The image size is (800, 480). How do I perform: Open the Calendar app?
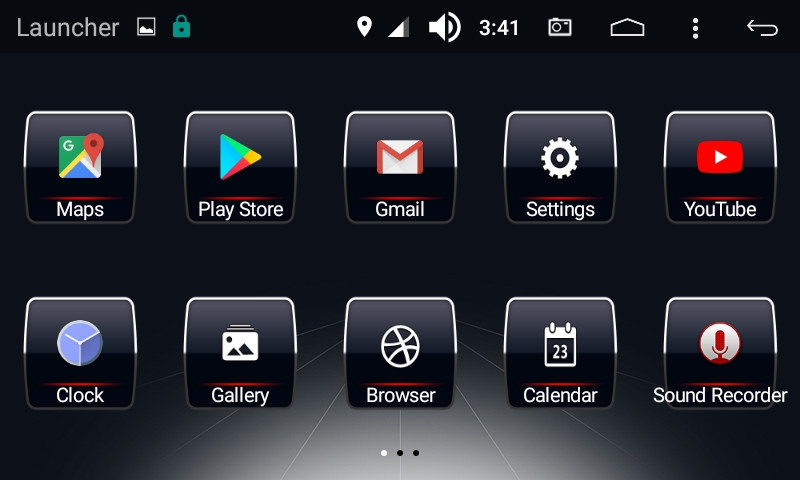point(560,352)
